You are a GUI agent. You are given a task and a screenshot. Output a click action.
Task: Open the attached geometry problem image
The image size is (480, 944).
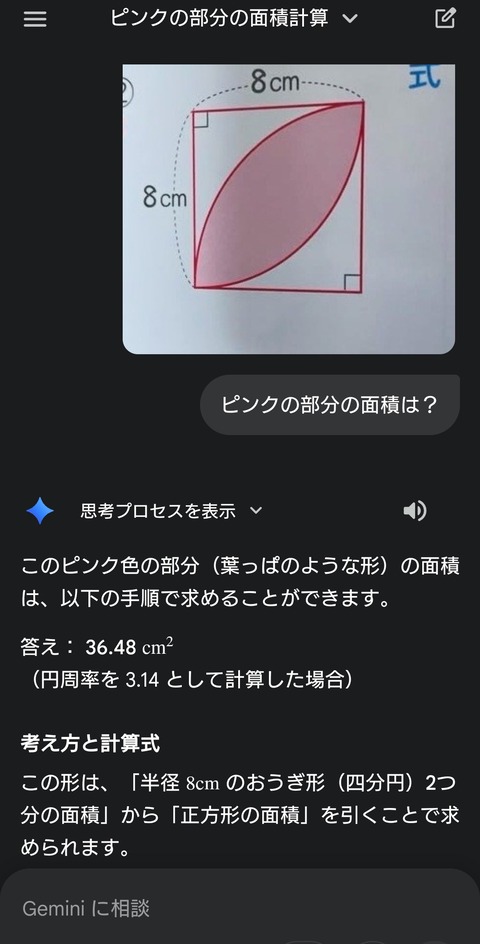click(x=288, y=209)
